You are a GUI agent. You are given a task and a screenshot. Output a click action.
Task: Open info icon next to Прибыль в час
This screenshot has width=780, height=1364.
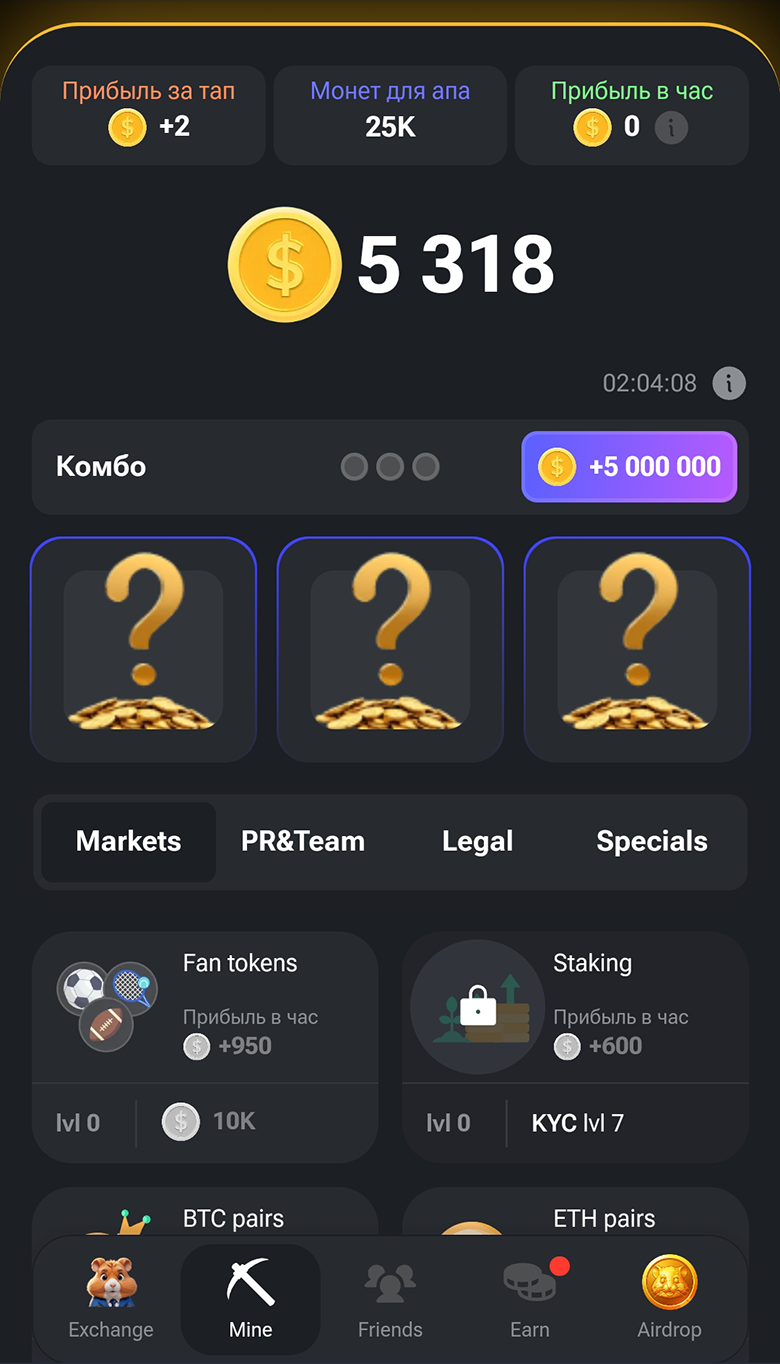[671, 128]
